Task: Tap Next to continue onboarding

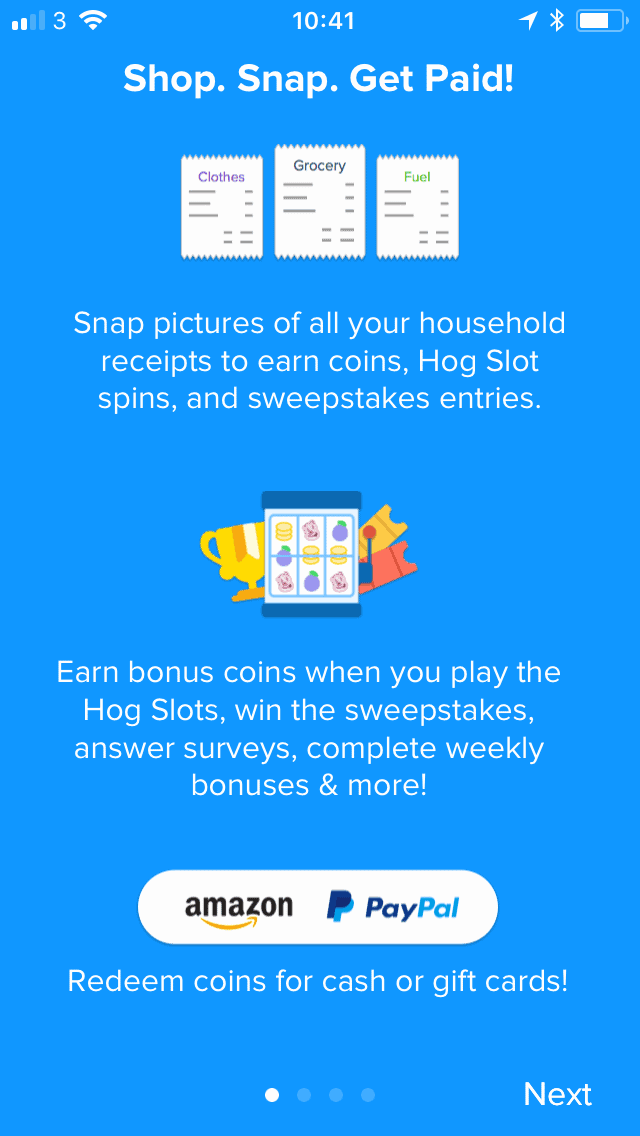Action: pyautogui.click(x=557, y=1094)
